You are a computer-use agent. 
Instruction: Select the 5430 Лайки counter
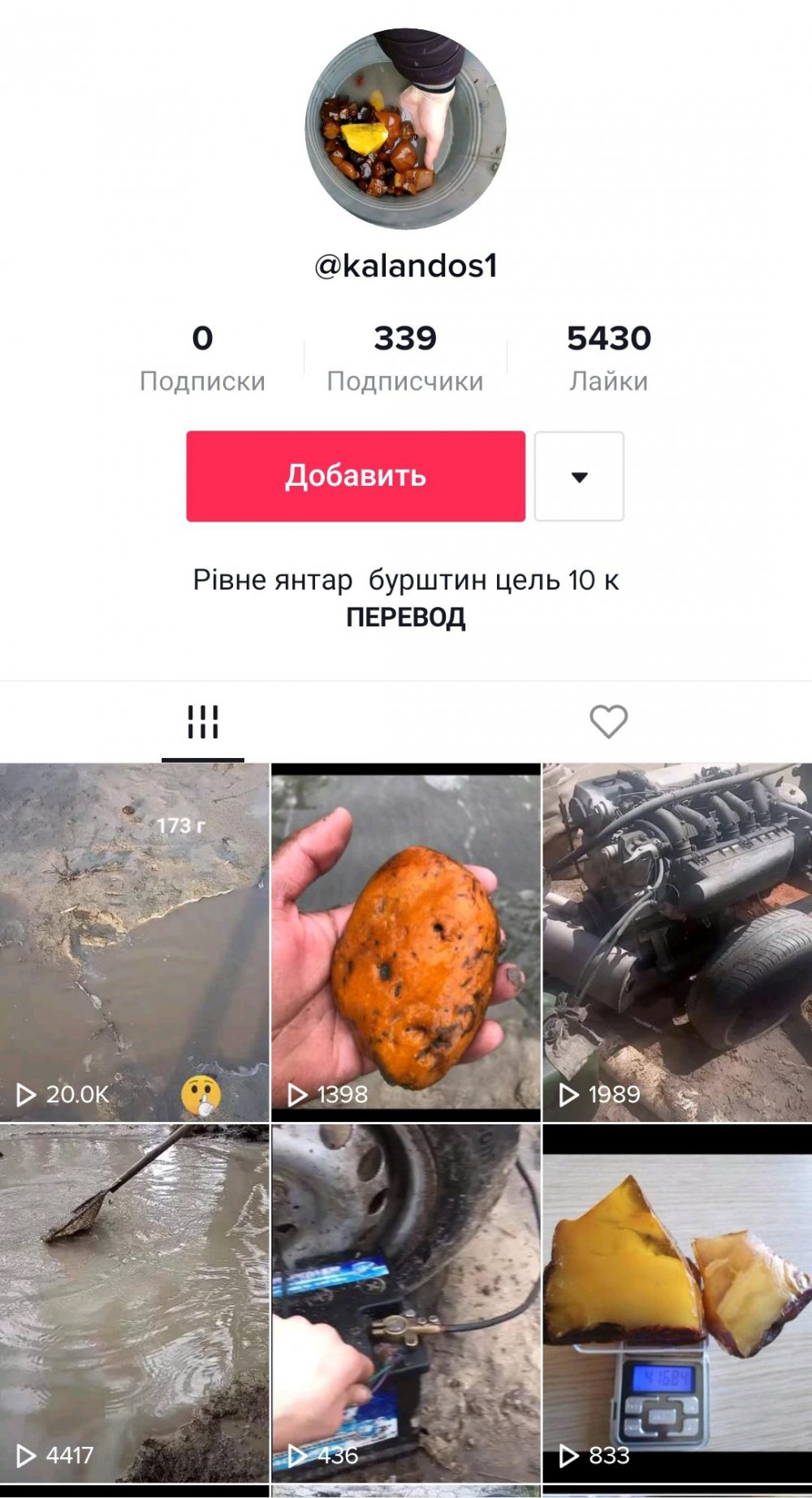pos(611,353)
